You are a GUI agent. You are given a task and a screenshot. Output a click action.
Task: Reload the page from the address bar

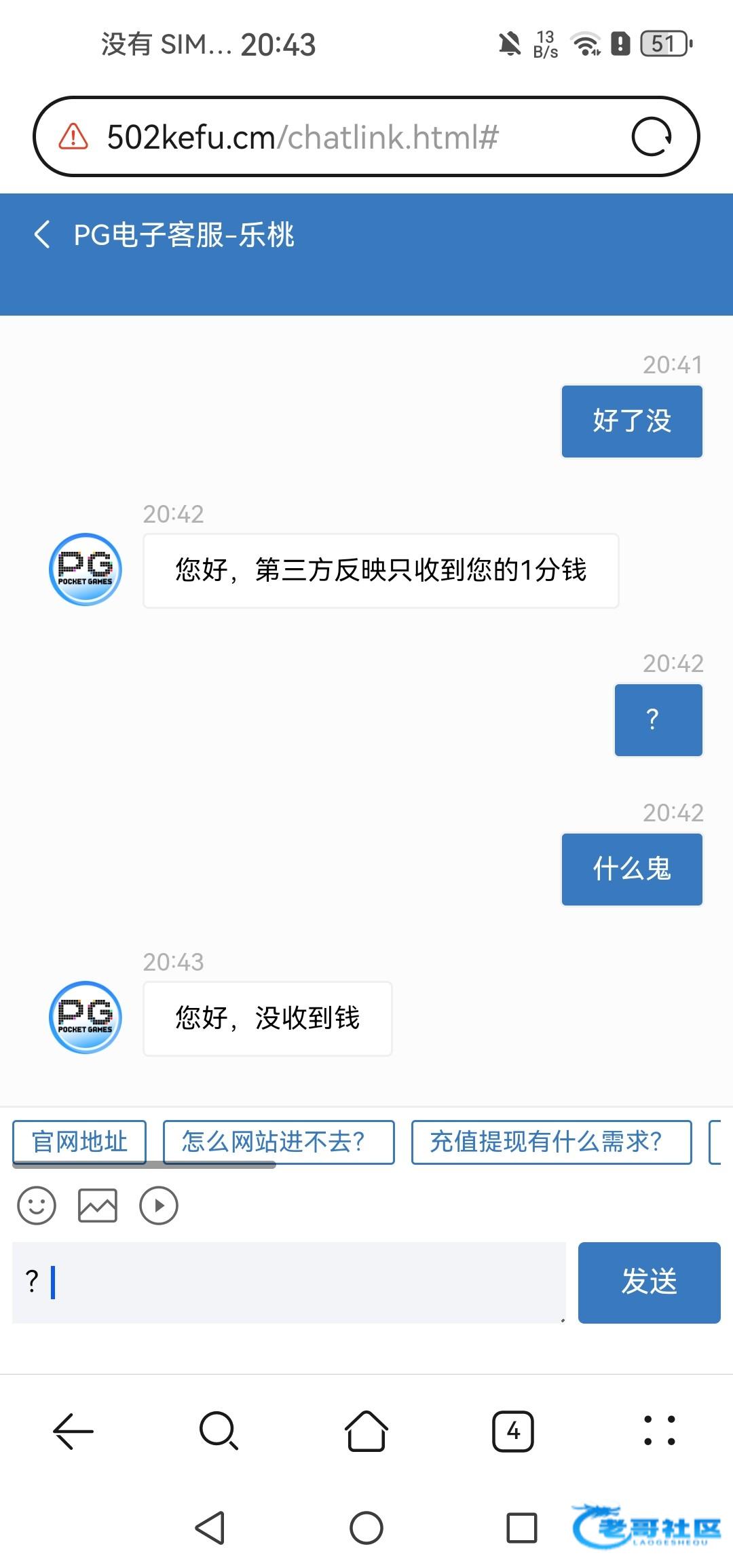(652, 137)
